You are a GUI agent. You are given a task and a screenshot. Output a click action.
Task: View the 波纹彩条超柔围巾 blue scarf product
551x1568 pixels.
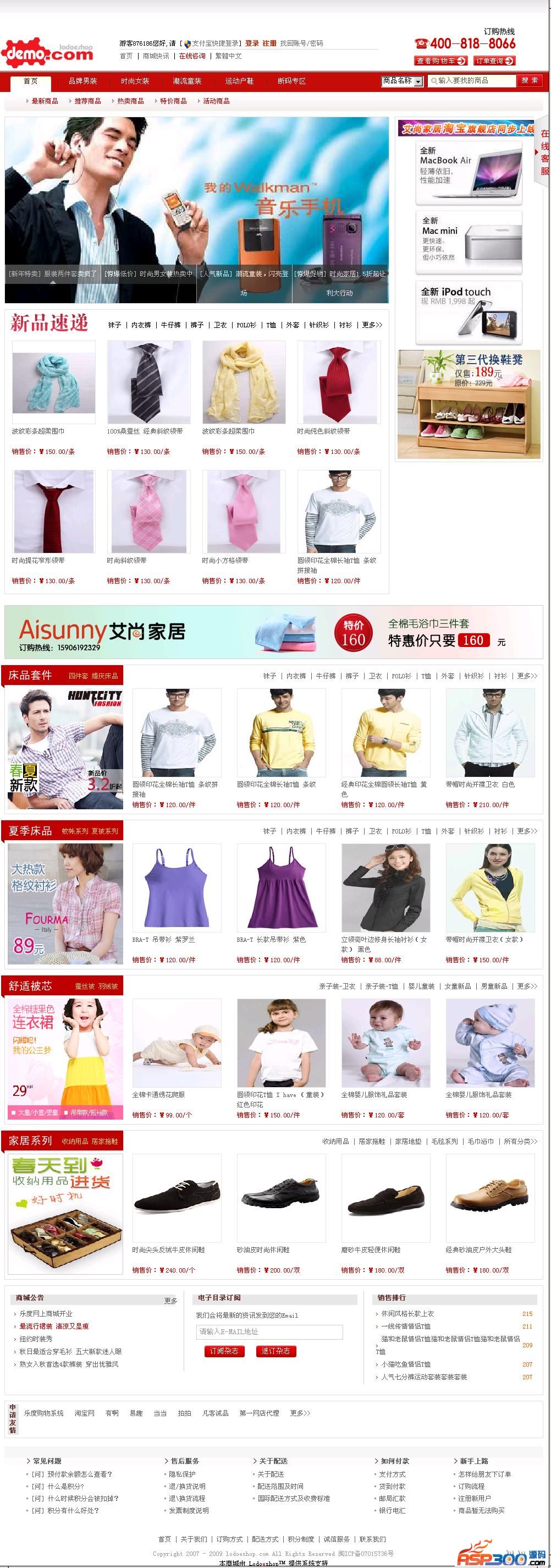(x=54, y=382)
